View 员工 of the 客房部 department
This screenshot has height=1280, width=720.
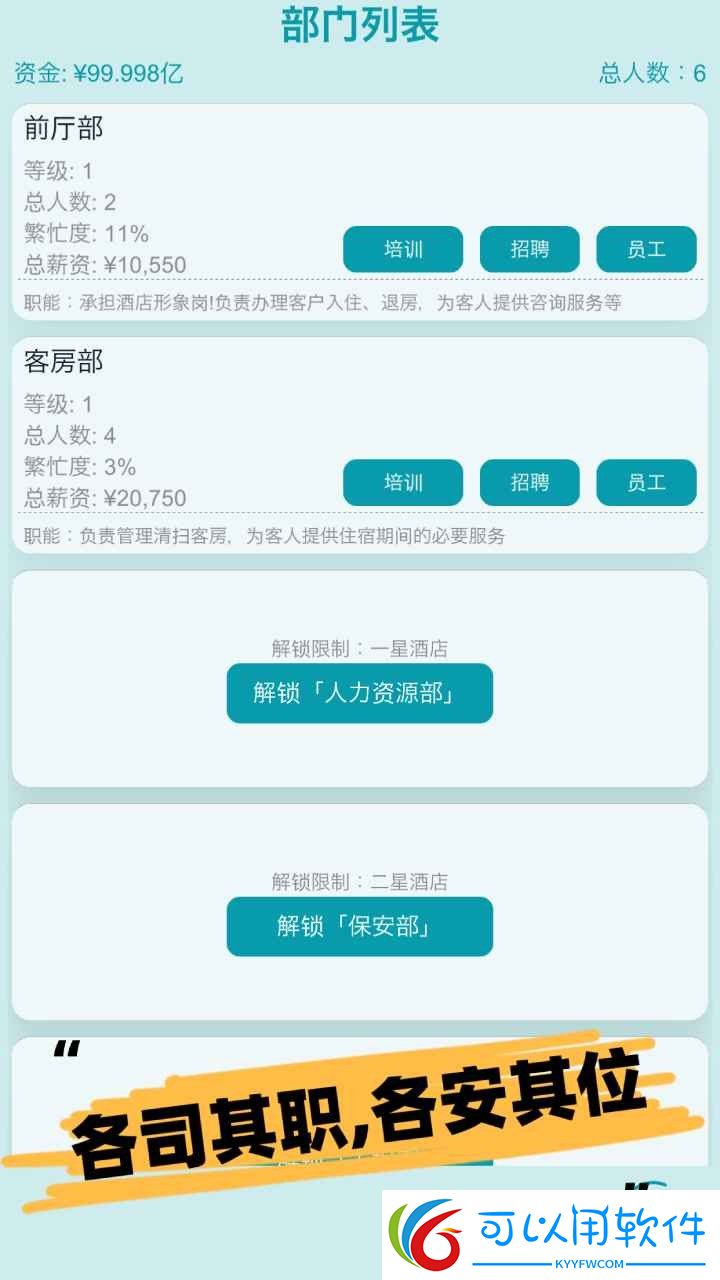[x=646, y=482]
